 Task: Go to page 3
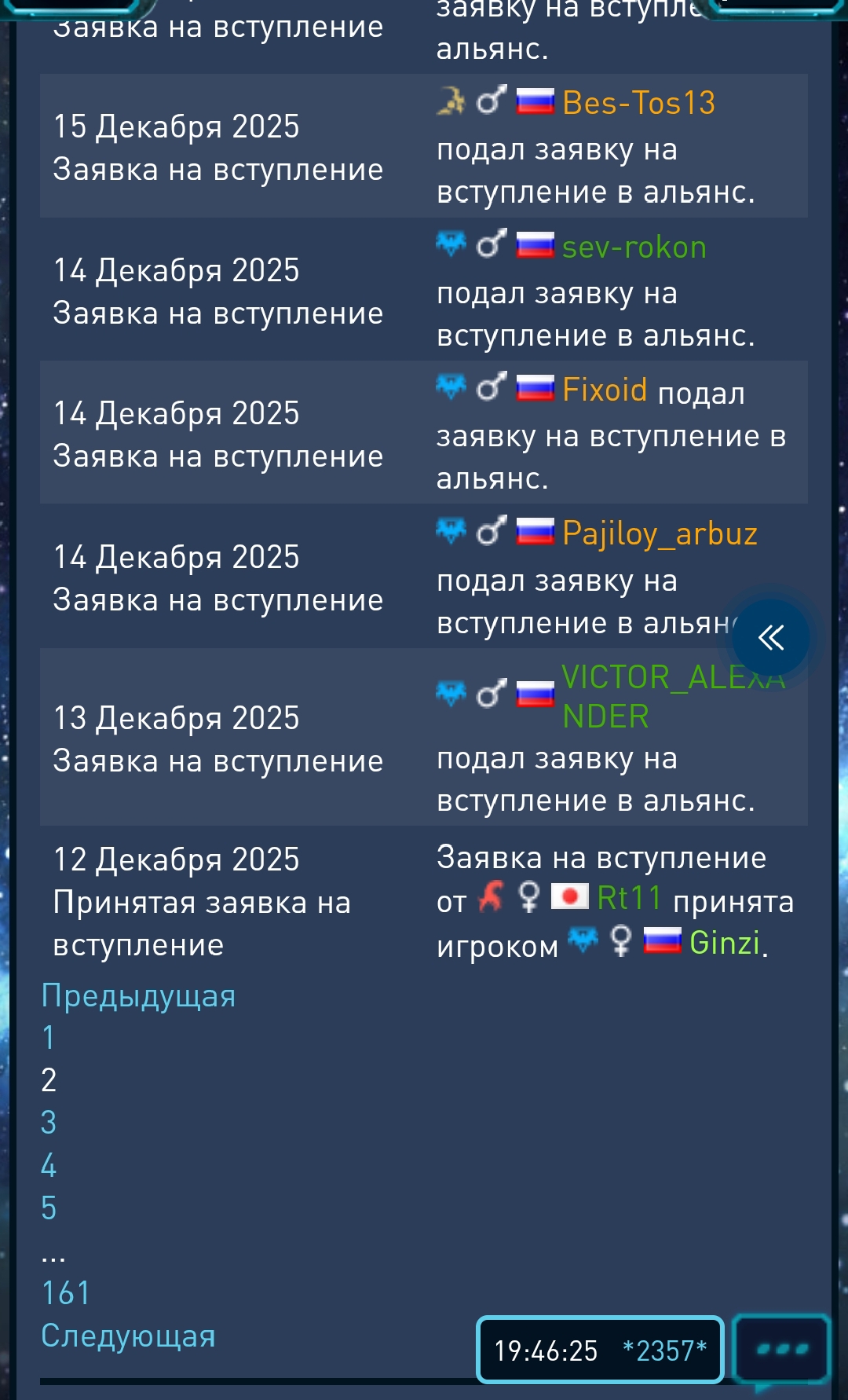tap(49, 1123)
